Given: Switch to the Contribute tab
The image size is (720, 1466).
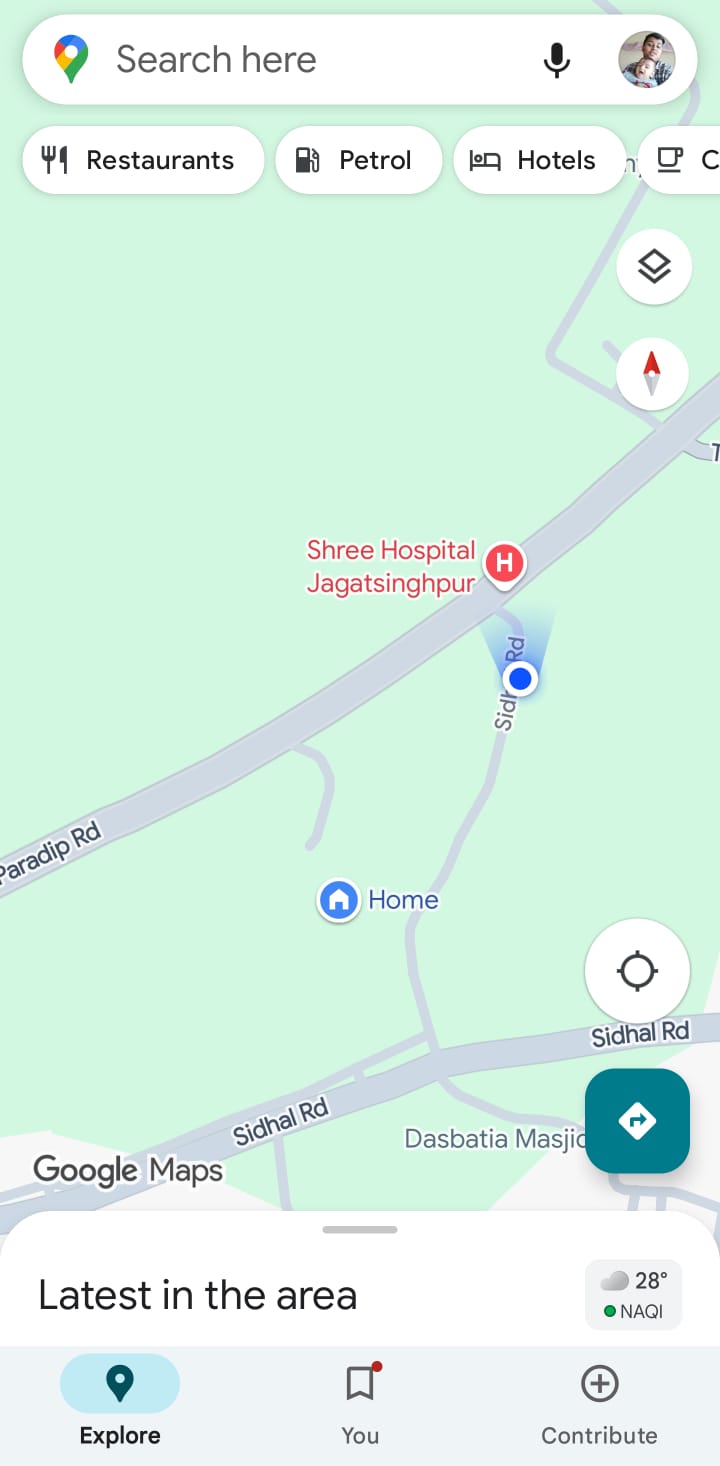Looking at the screenshot, I should 599,1405.
